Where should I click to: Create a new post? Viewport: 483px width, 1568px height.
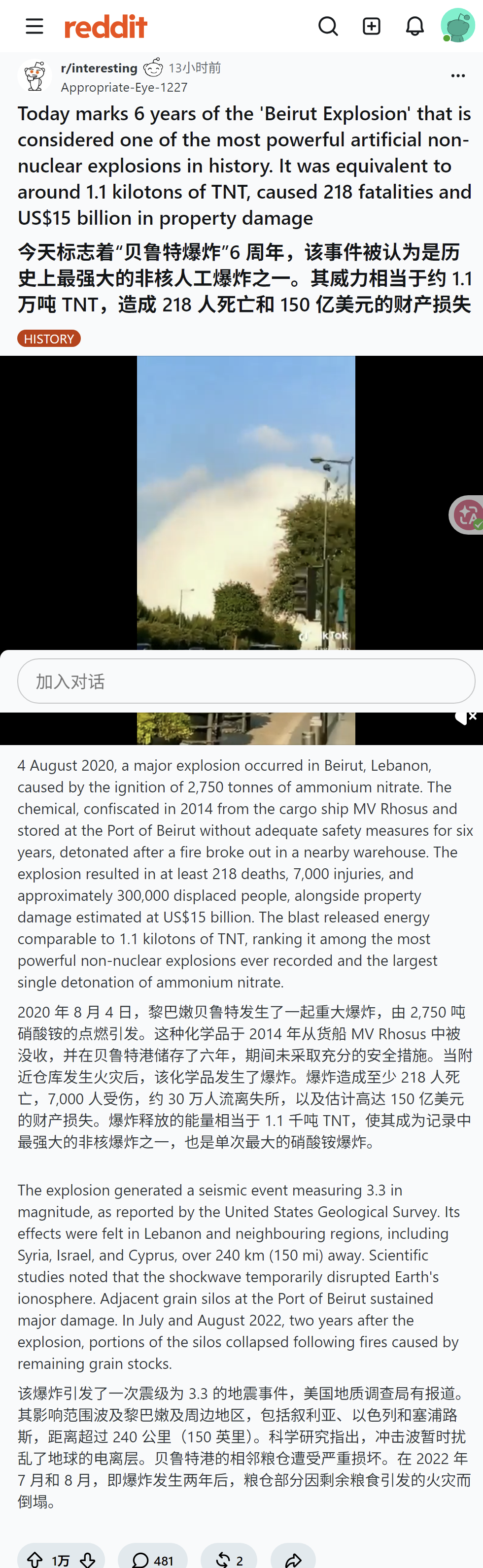[372, 26]
